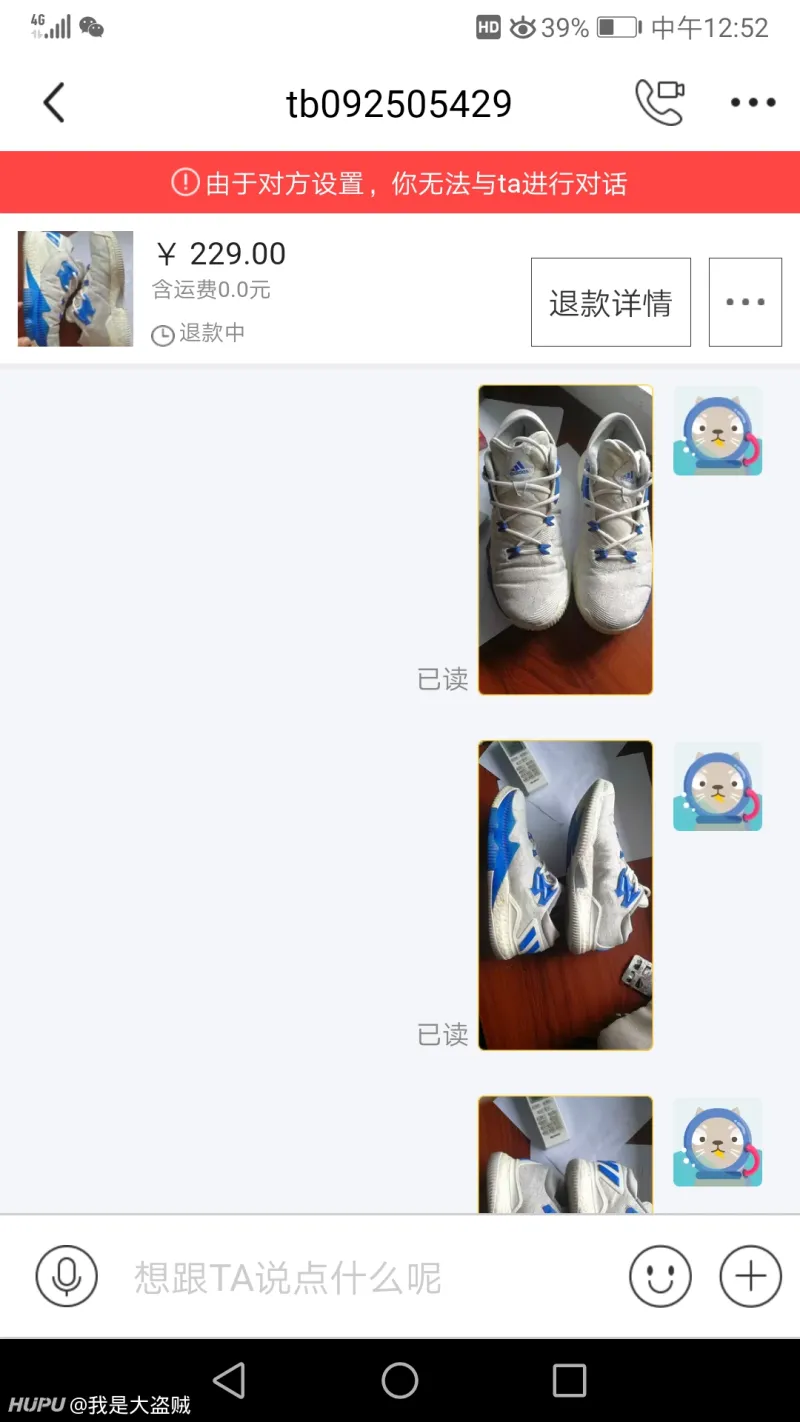Open more options beside 退款详情
Viewport: 800px width, 1422px height.
745,303
